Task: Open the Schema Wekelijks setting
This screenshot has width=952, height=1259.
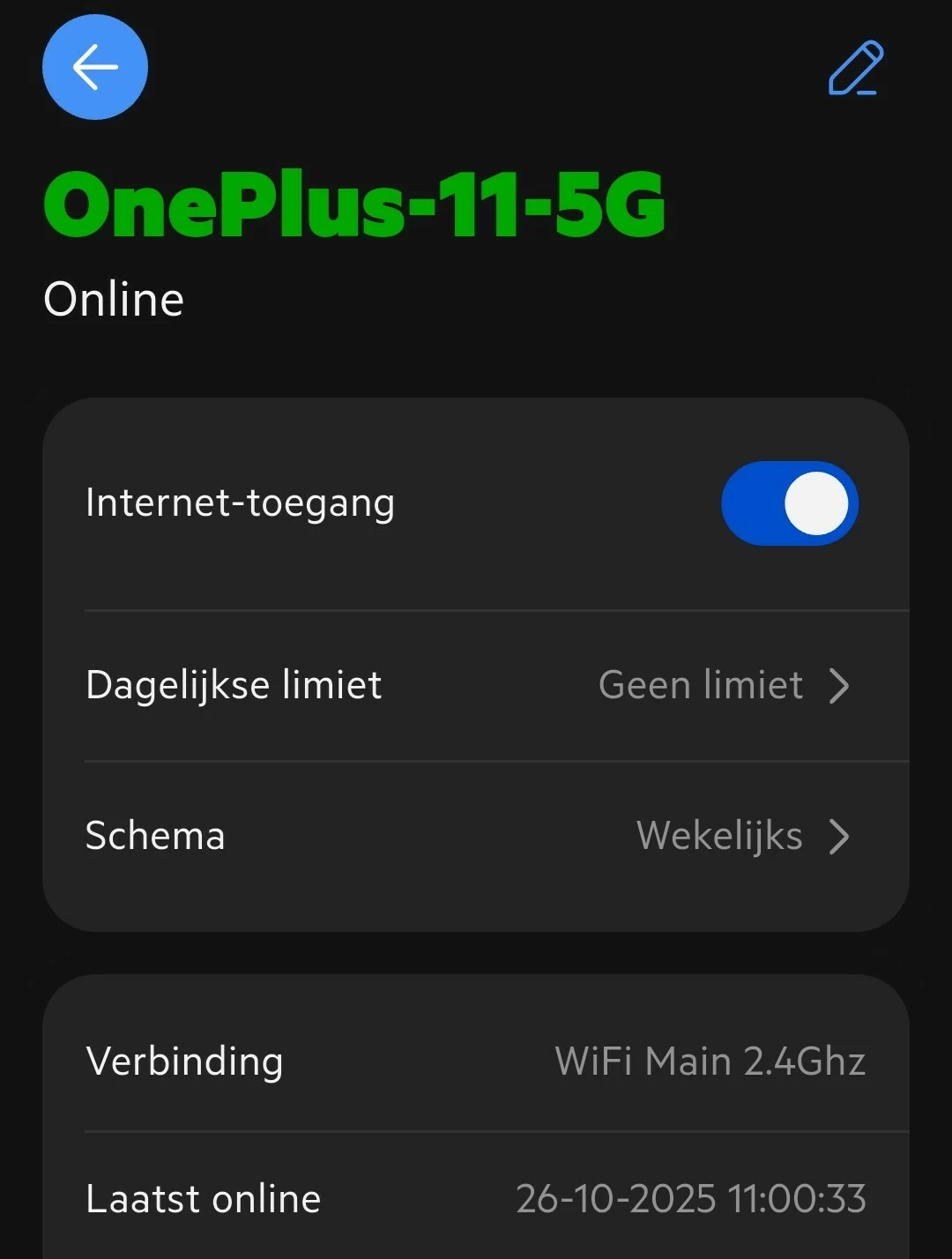Action: coord(476,836)
